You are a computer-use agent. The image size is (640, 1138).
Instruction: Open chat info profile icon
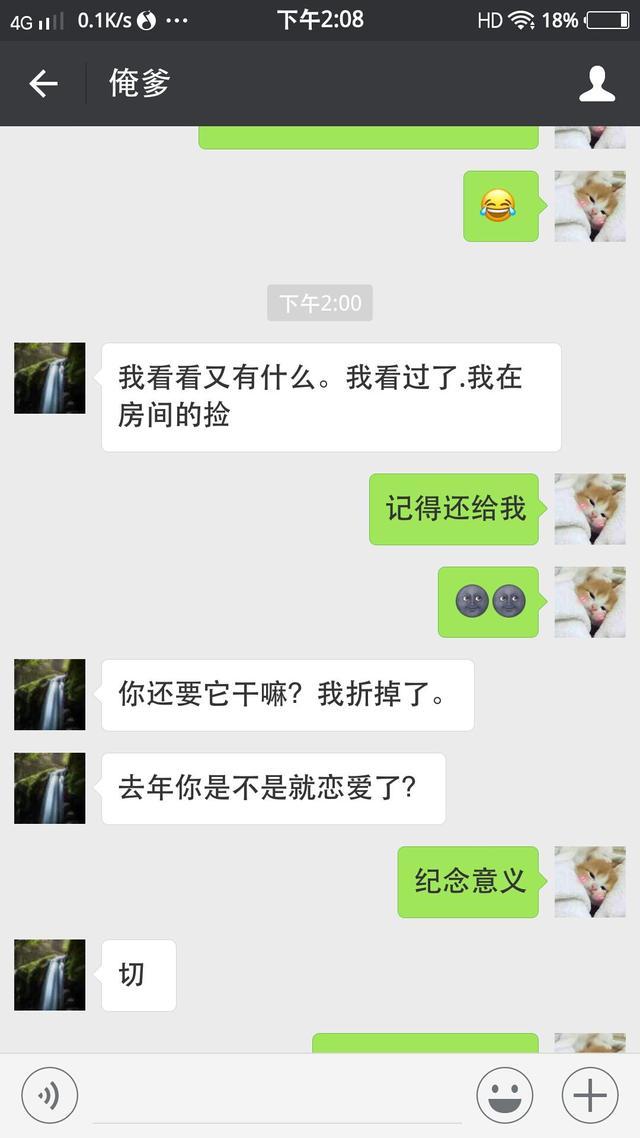(x=596, y=84)
